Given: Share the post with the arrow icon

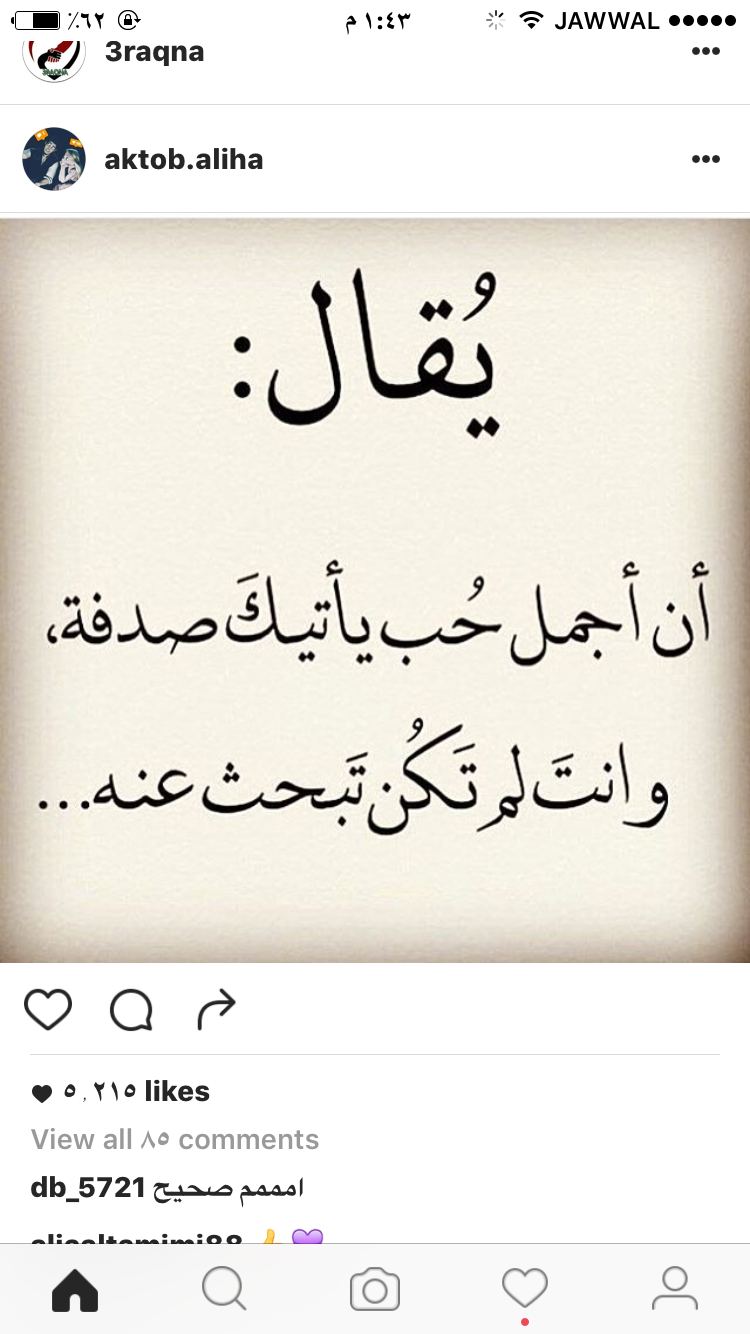Looking at the screenshot, I should [215, 1010].
